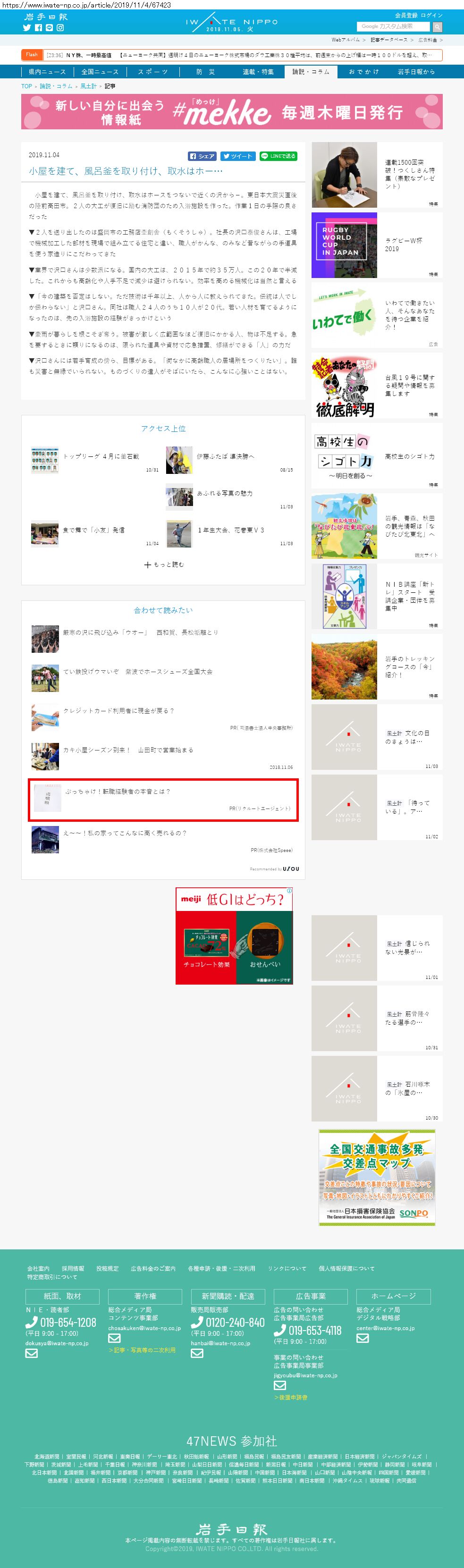Open the 高校生のシゴト力 feature card
The height and width of the screenshot is (1568, 464).
[x=377, y=456]
